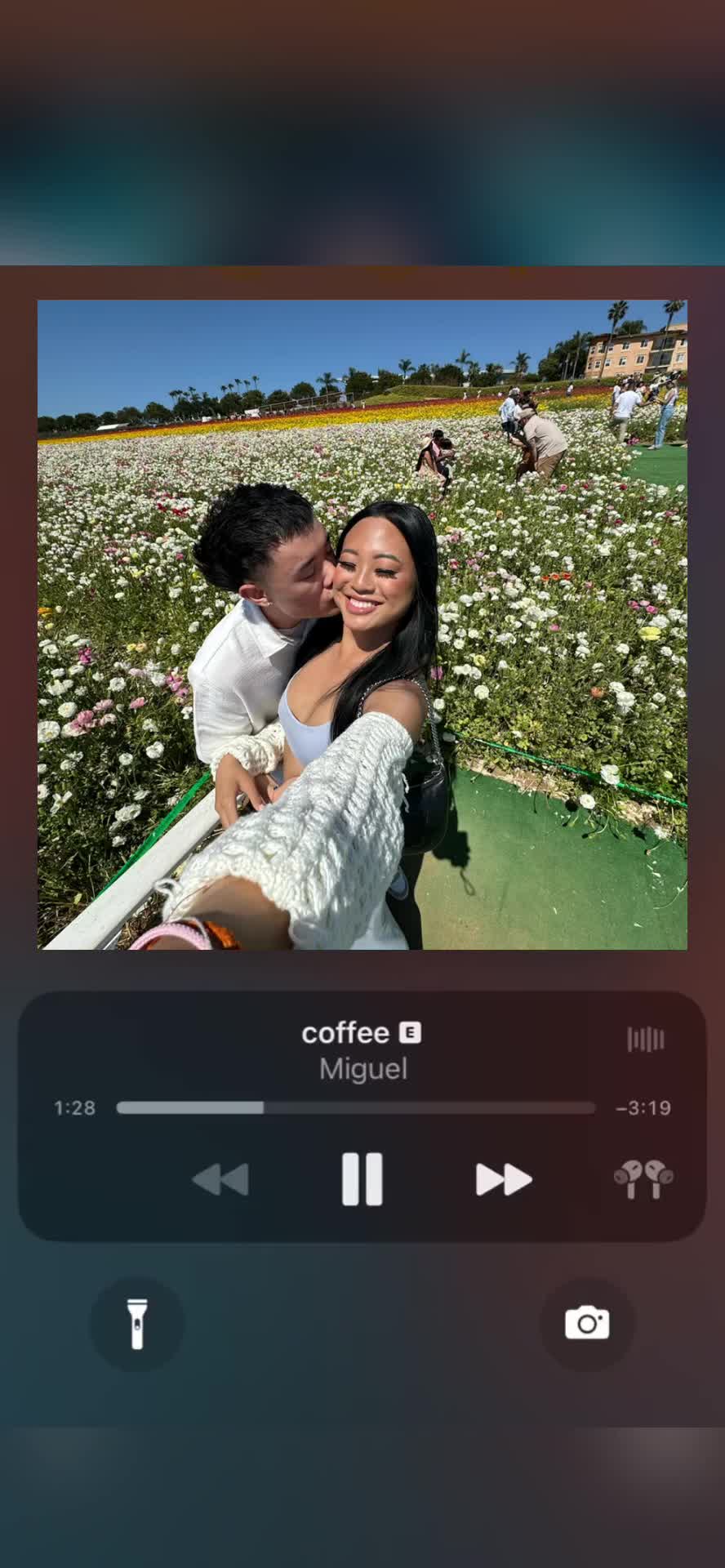The image size is (725, 1568).
Task: Tap the album artwork photo
Action: pos(362,625)
